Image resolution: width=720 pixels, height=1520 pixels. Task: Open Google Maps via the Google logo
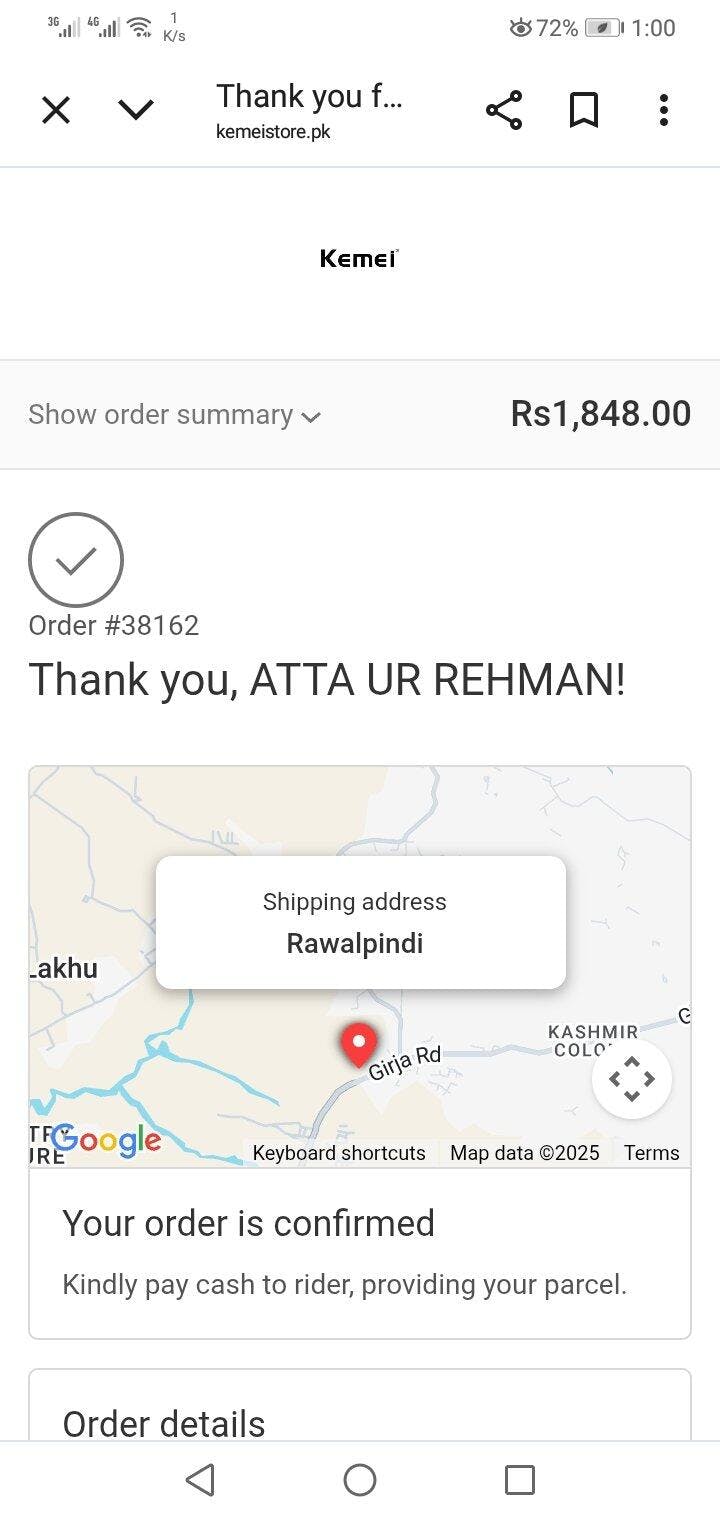click(x=106, y=1139)
